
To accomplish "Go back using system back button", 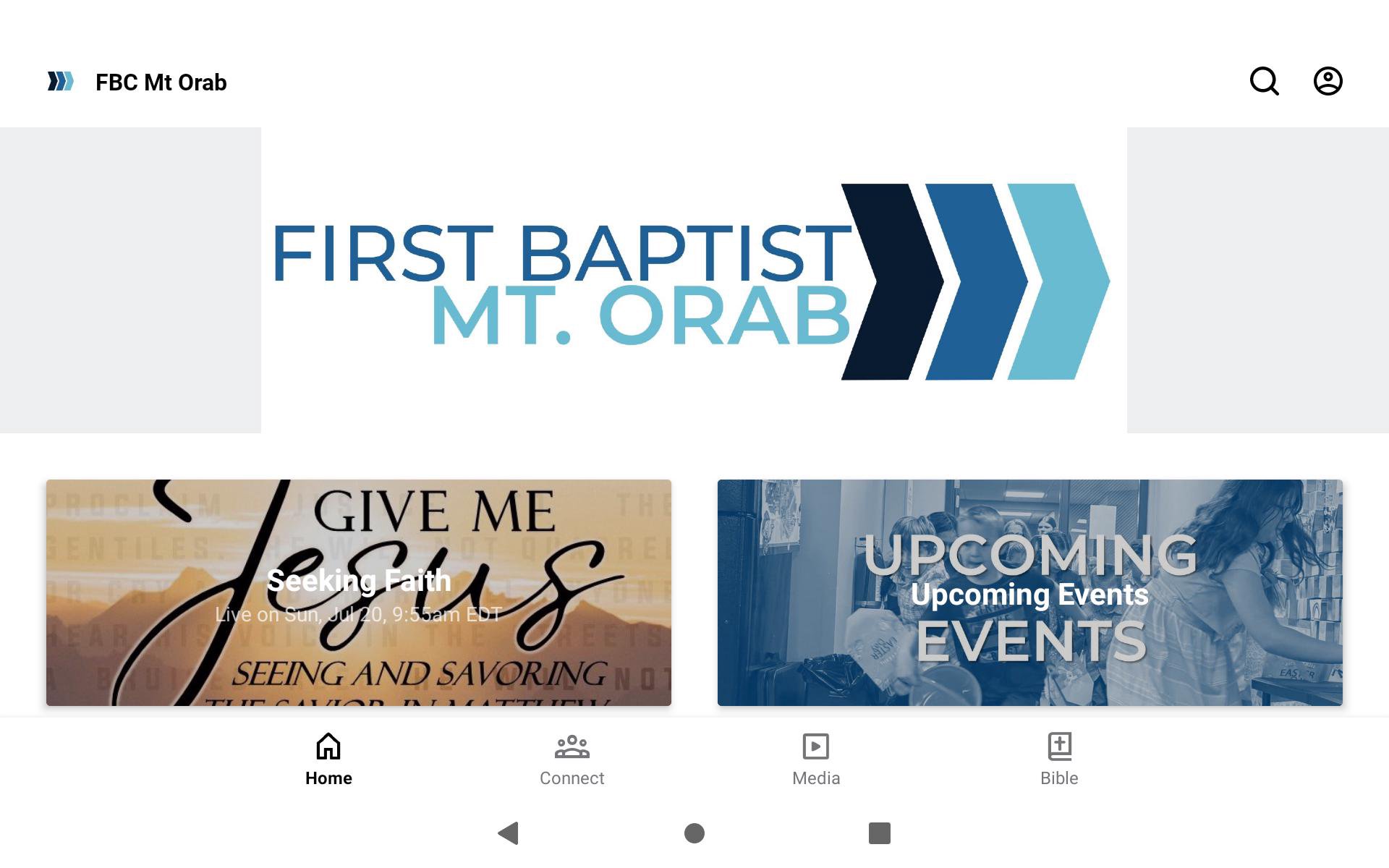I will pos(509,833).
